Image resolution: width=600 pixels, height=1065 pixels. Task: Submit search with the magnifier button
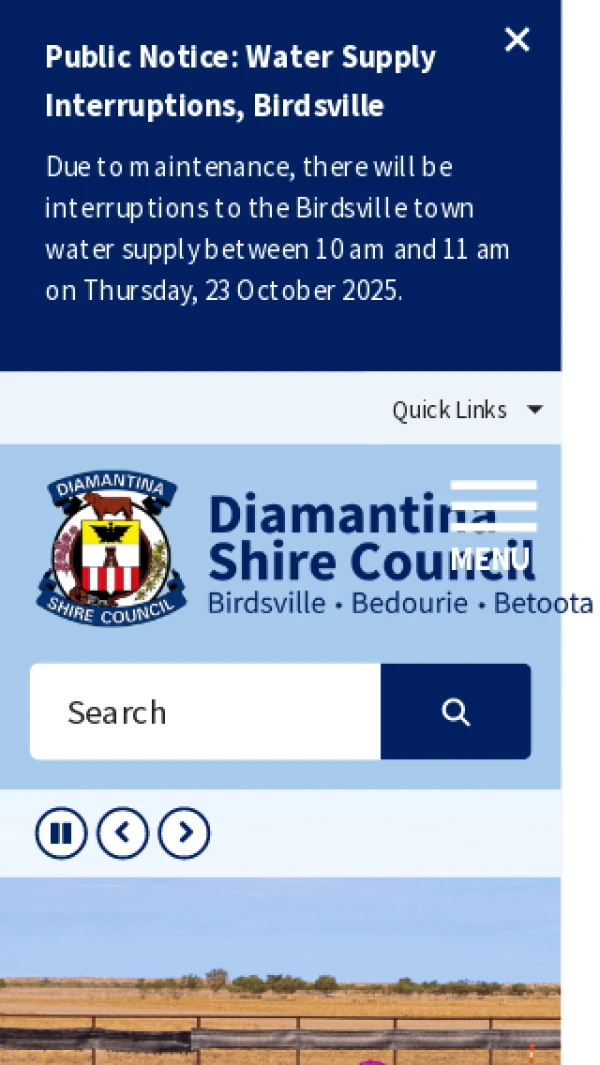(456, 712)
